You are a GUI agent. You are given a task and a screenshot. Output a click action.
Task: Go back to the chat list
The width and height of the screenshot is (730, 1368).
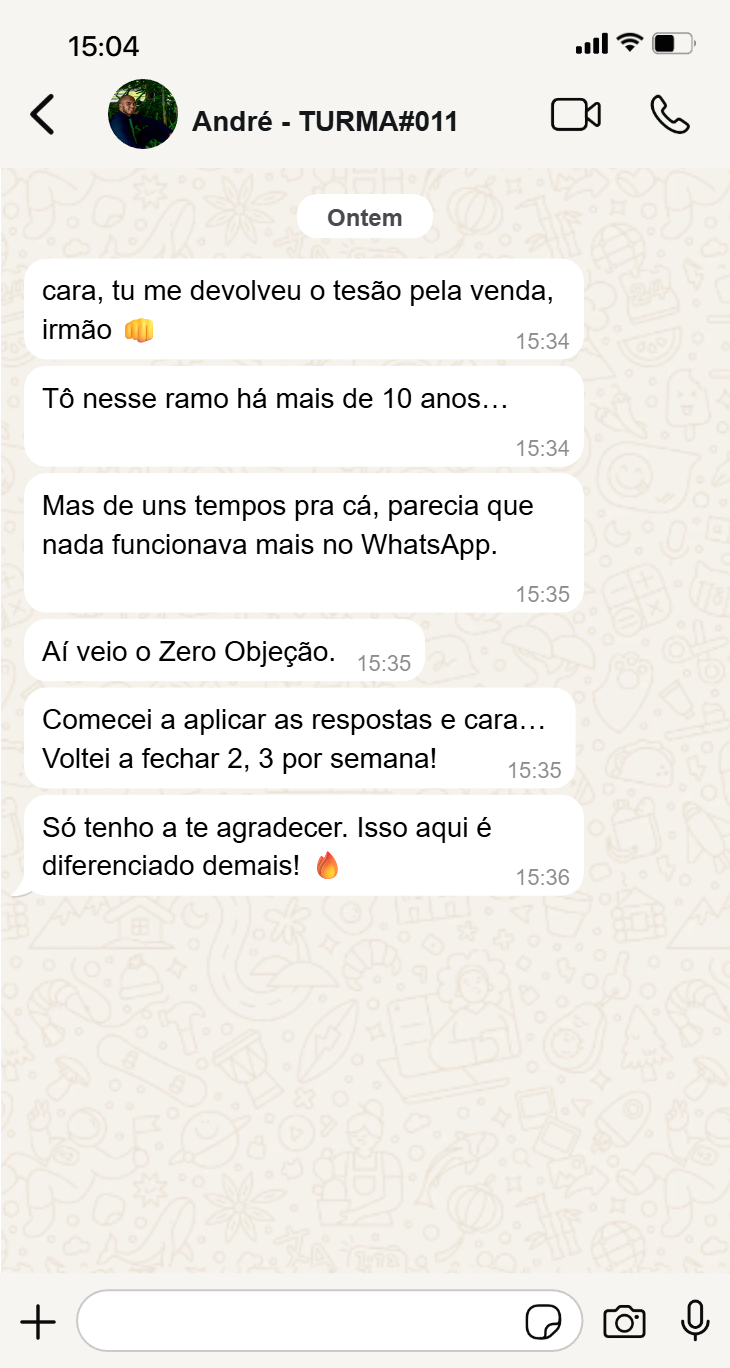[x=42, y=115]
